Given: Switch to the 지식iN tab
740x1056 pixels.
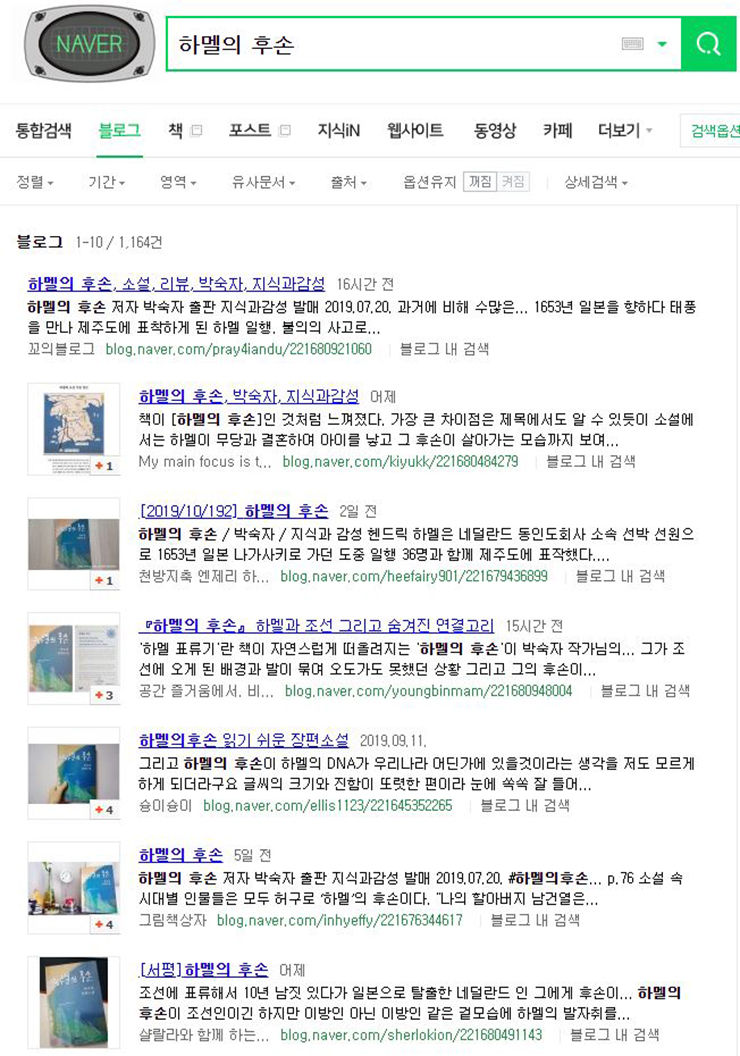Looking at the screenshot, I should point(339,131).
